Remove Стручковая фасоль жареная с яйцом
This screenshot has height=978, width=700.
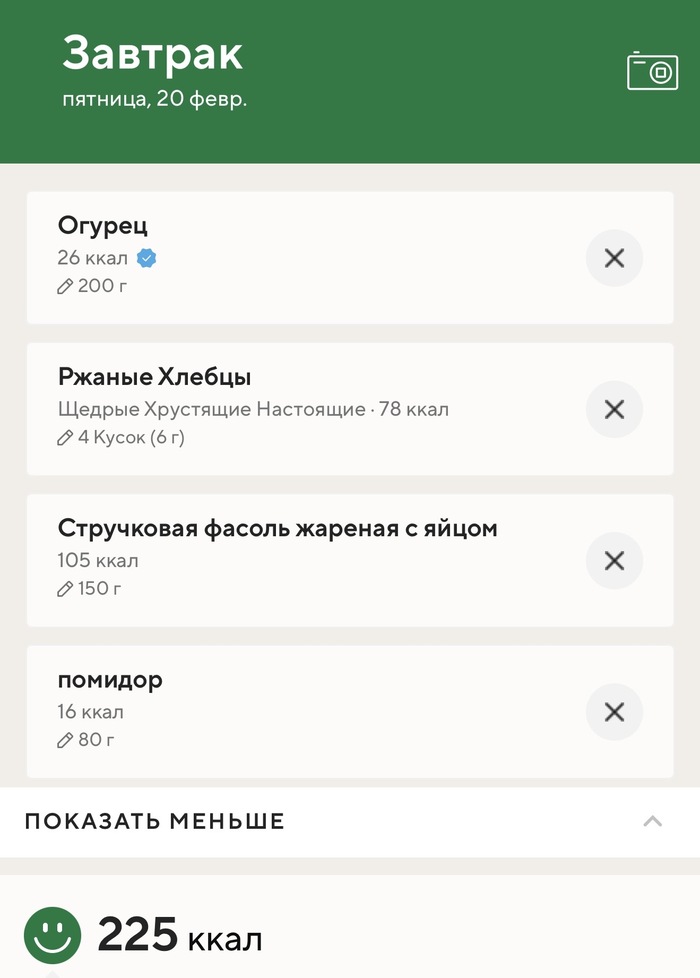tap(614, 560)
